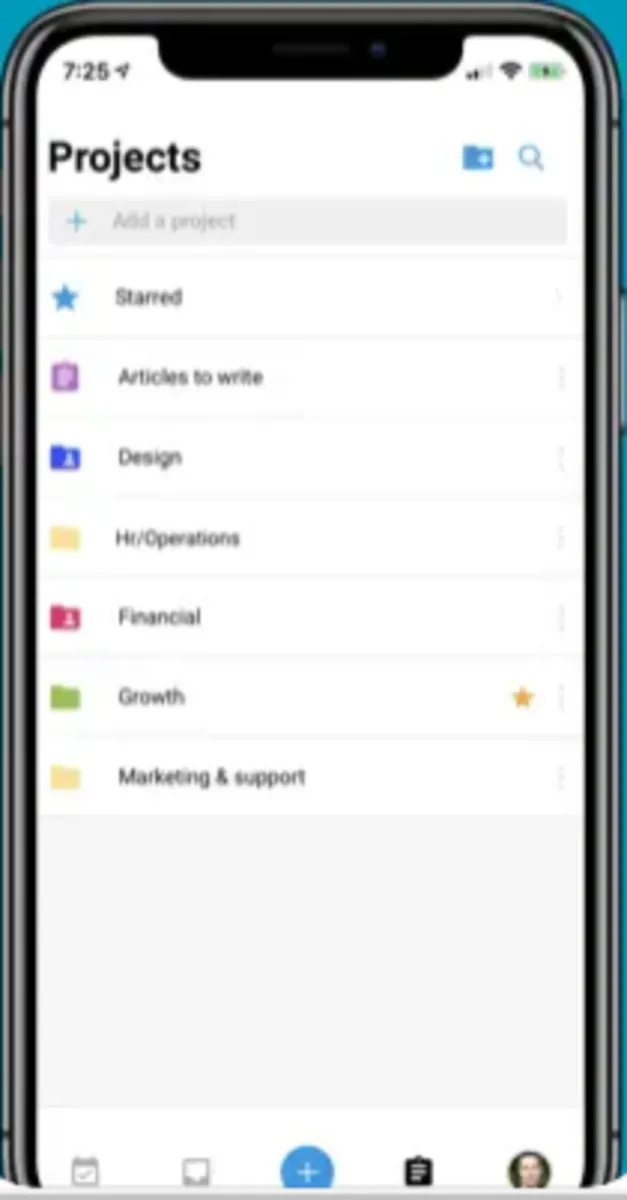Open the Financial folder

point(159,617)
